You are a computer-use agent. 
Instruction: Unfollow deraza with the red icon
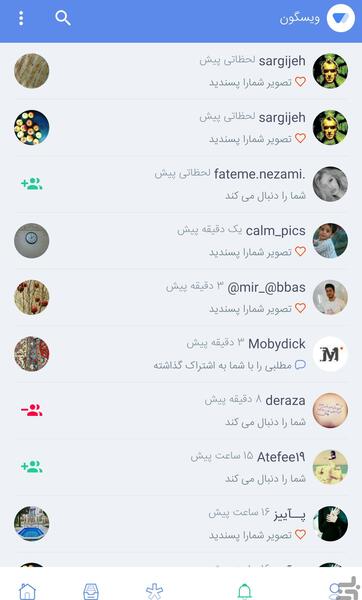coord(32,410)
